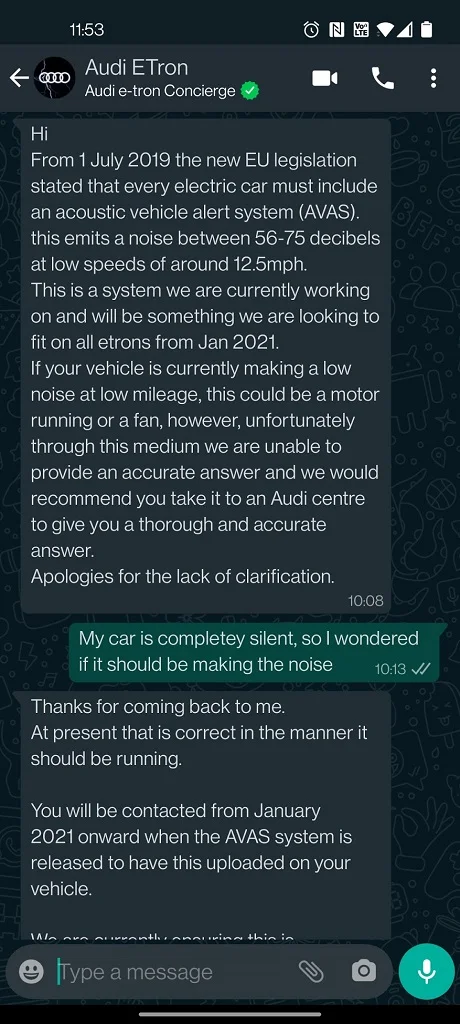Attach a file with the paperclip
The height and width of the screenshot is (1024, 460).
coord(311,971)
